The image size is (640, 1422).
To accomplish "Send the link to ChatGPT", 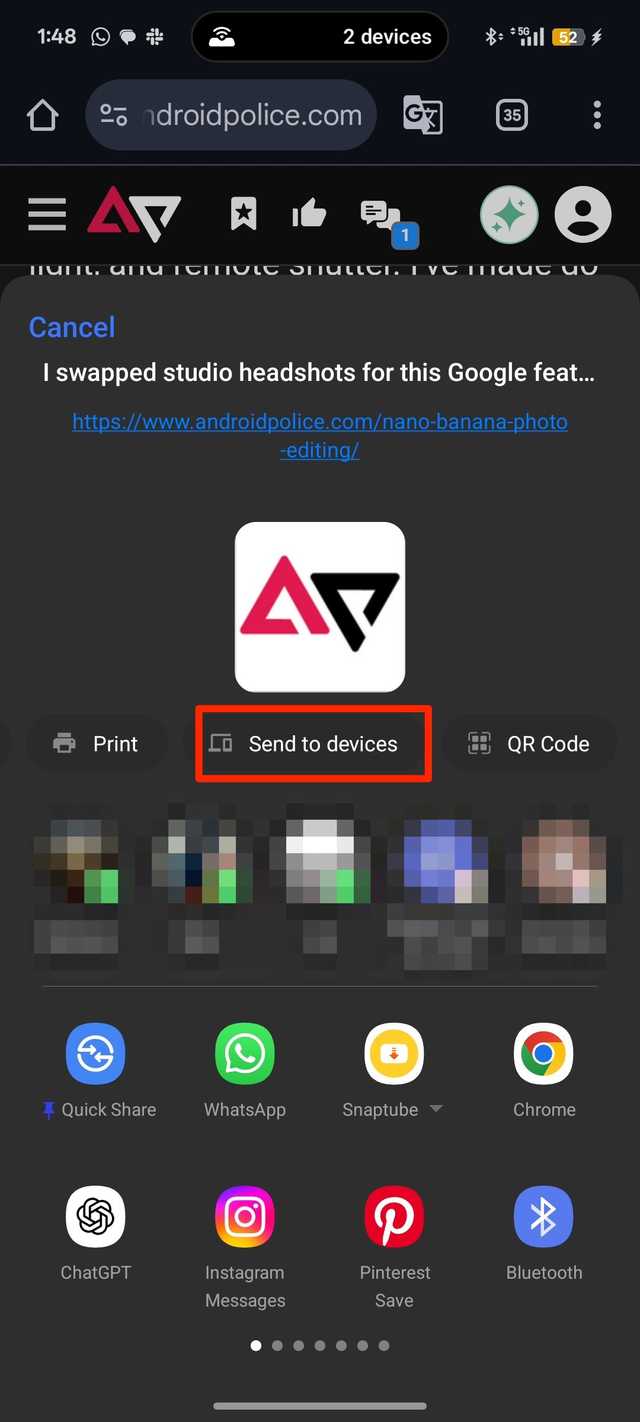I will tap(96, 1216).
